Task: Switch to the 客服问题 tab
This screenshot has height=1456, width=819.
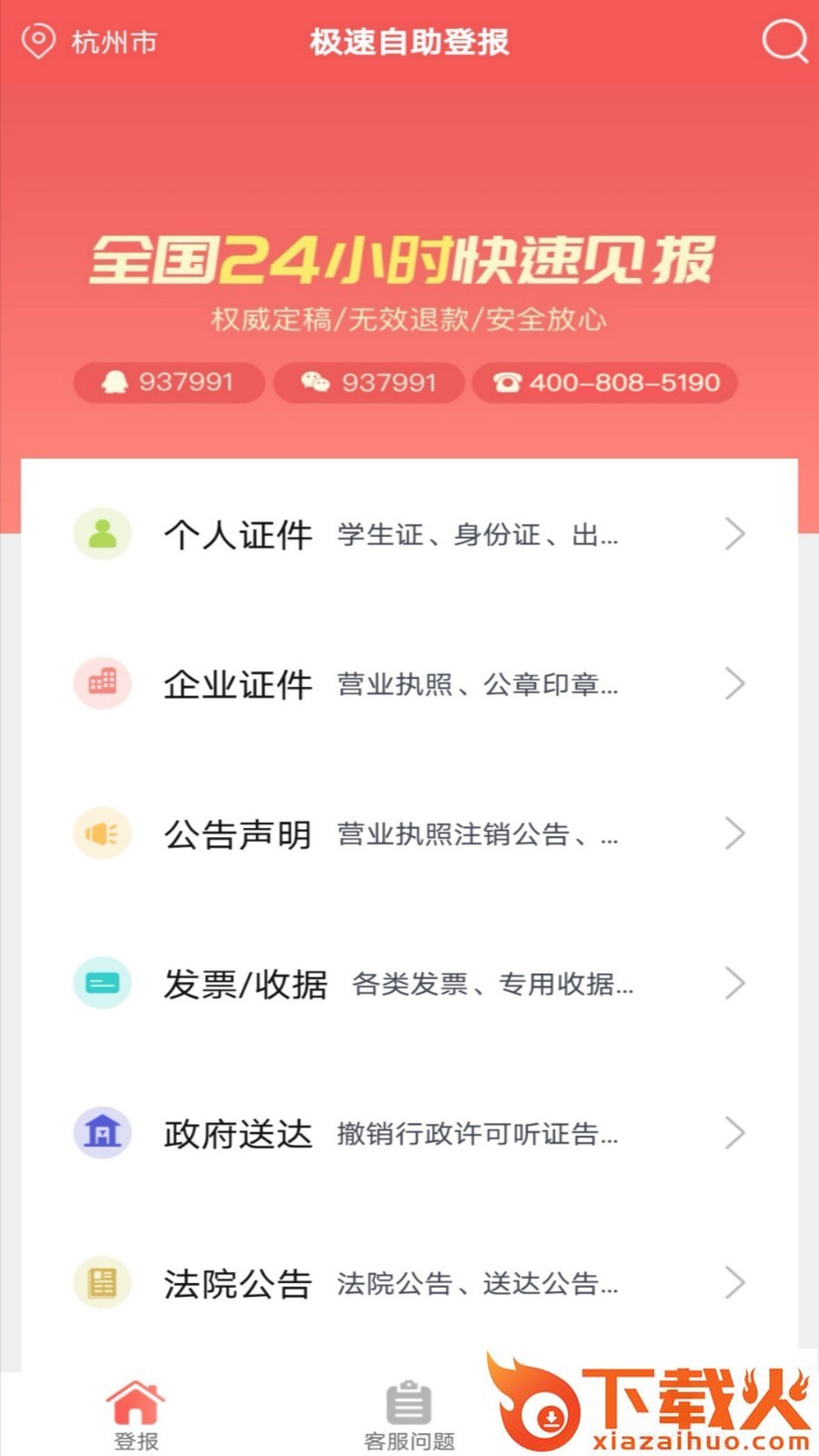Action: [409, 1406]
